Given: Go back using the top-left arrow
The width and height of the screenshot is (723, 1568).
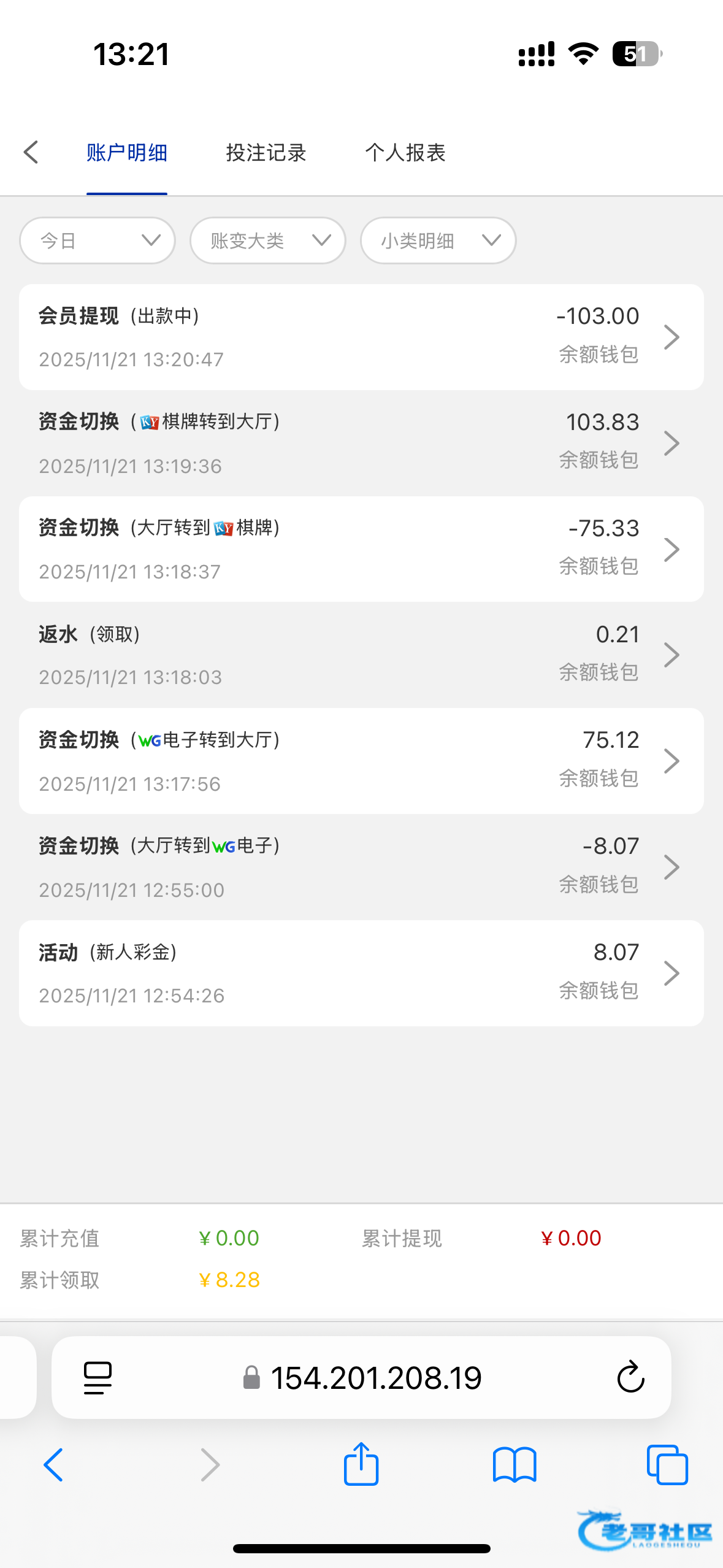Looking at the screenshot, I should click(x=31, y=152).
